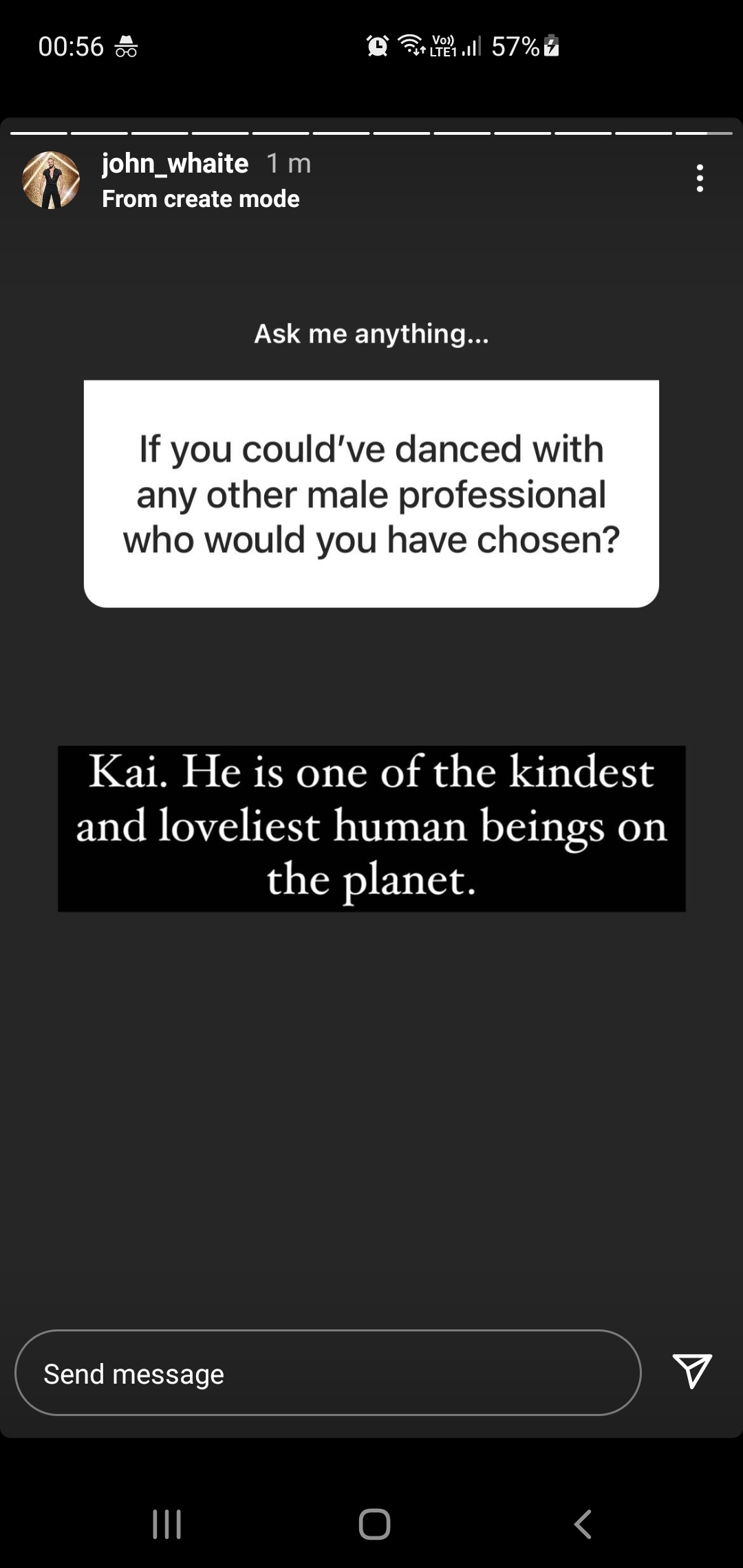Go back with the system back button
This screenshot has width=743, height=1568.
click(x=583, y=1524)
